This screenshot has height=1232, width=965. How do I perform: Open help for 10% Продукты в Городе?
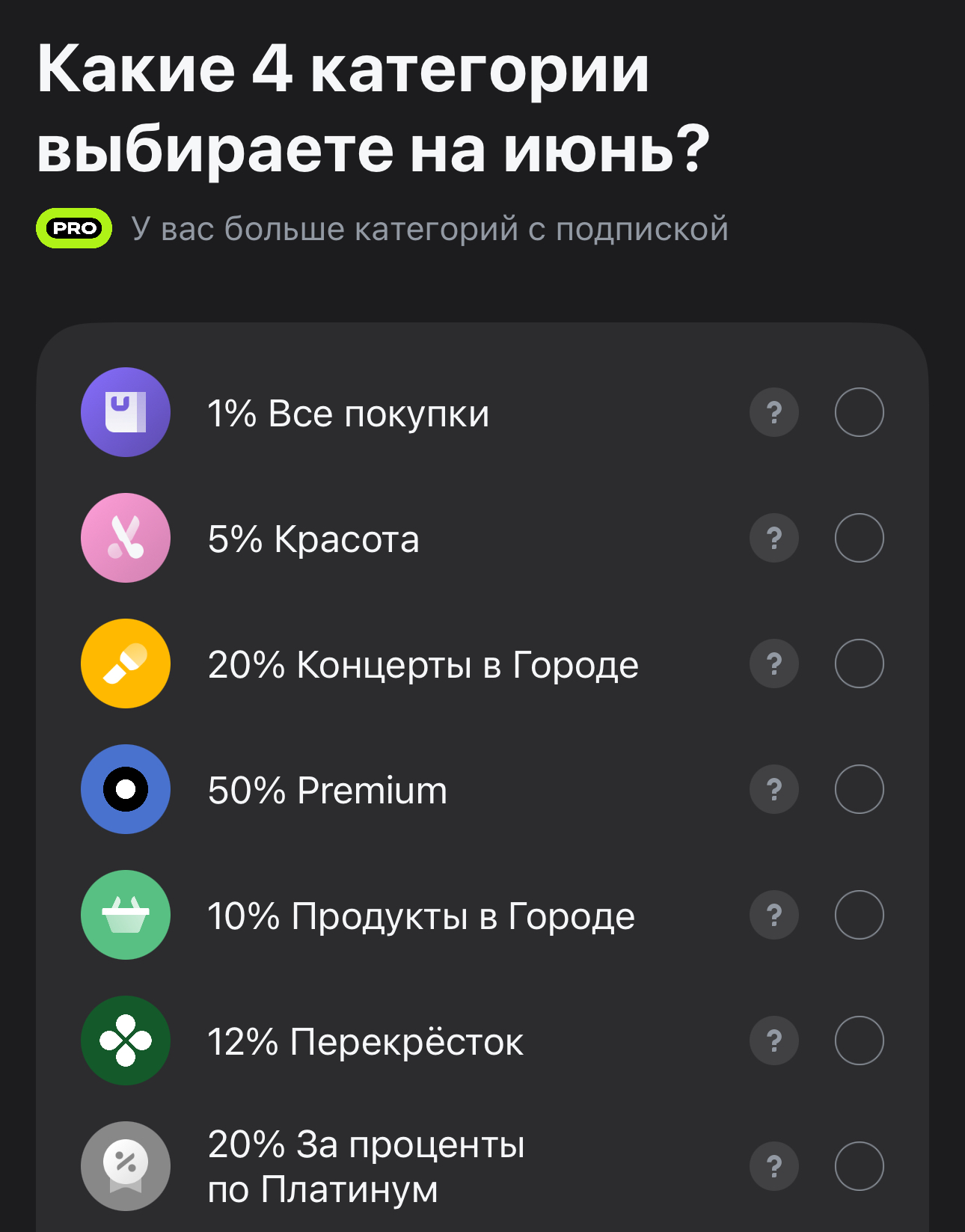click(x=774, y=915)
